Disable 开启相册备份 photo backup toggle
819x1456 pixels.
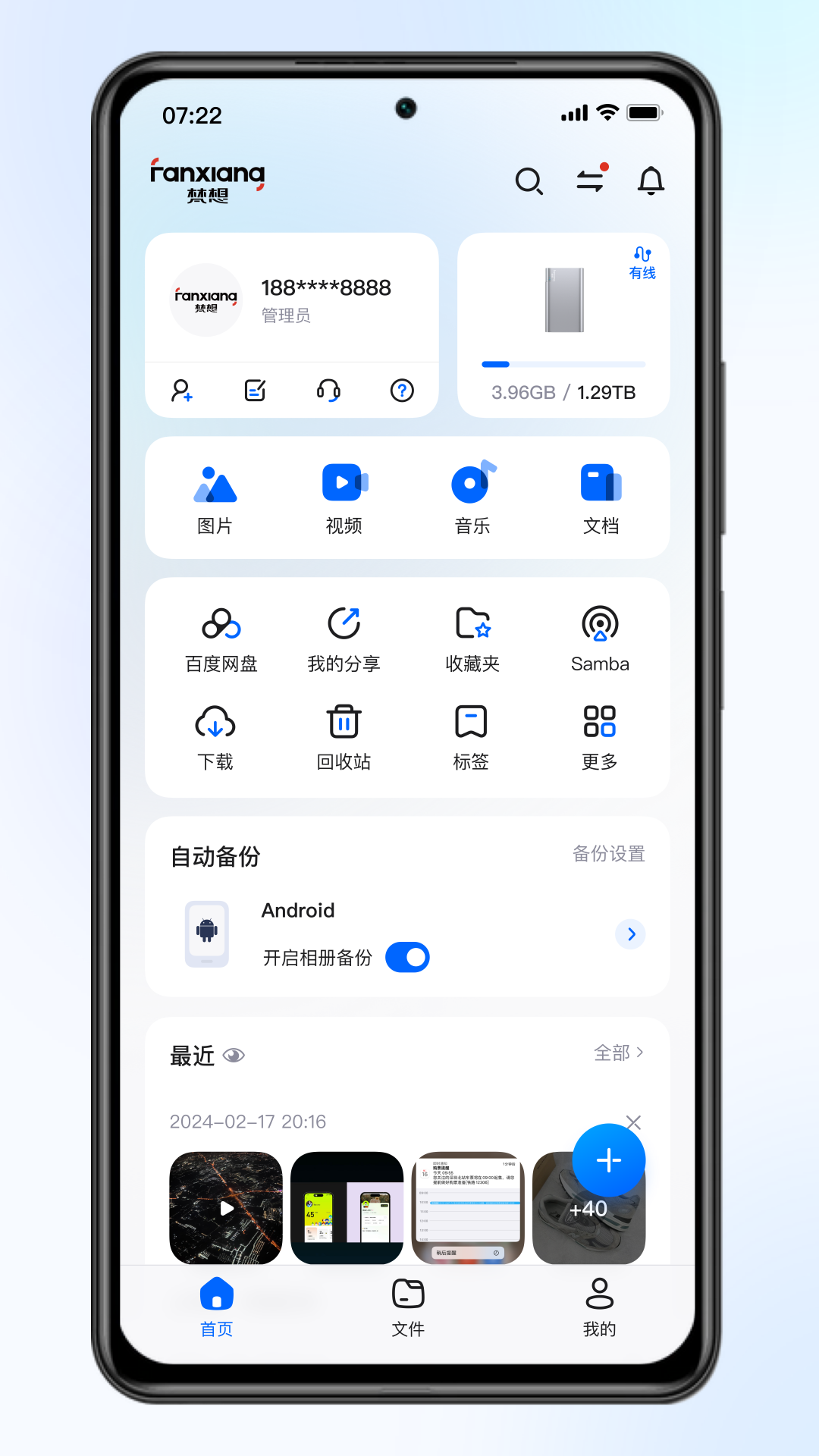click(407, 957)
